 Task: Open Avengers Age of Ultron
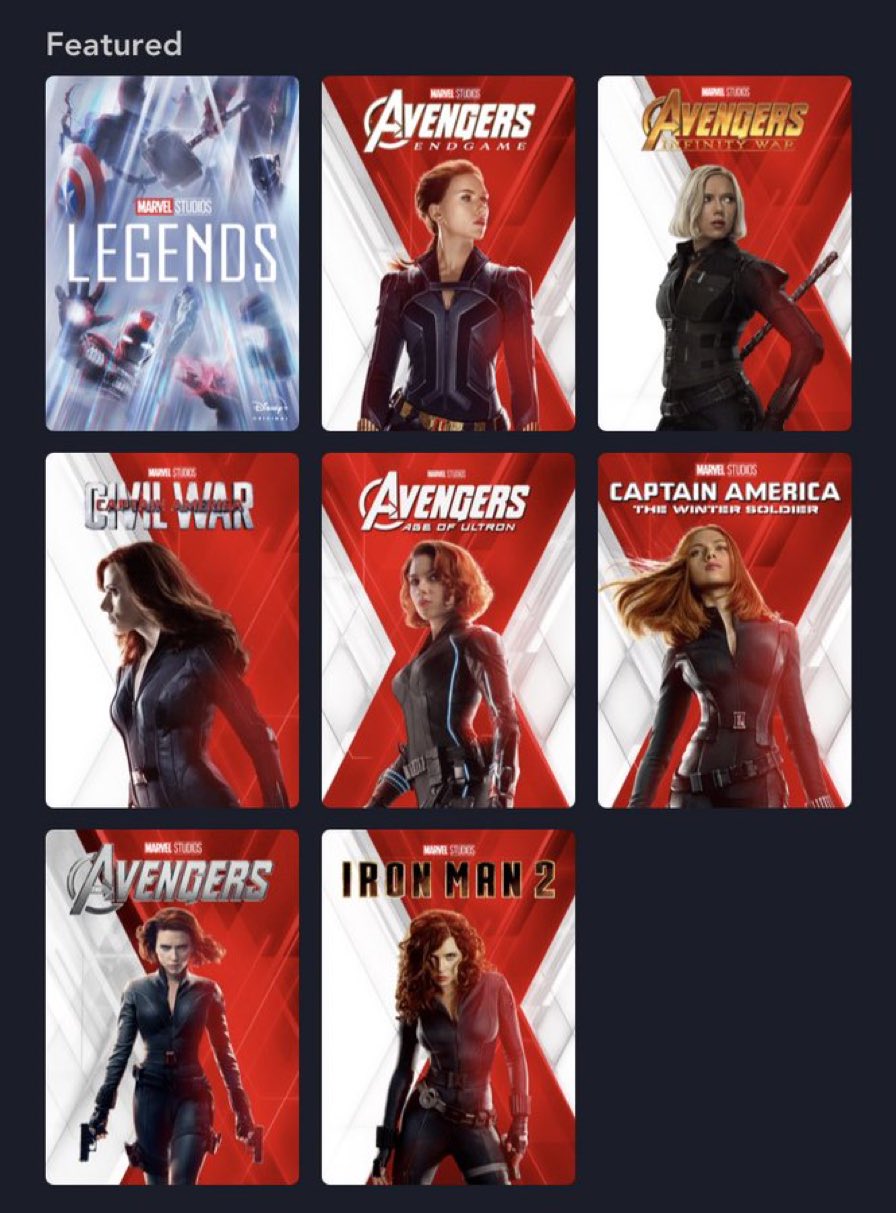tap(448, 630)
